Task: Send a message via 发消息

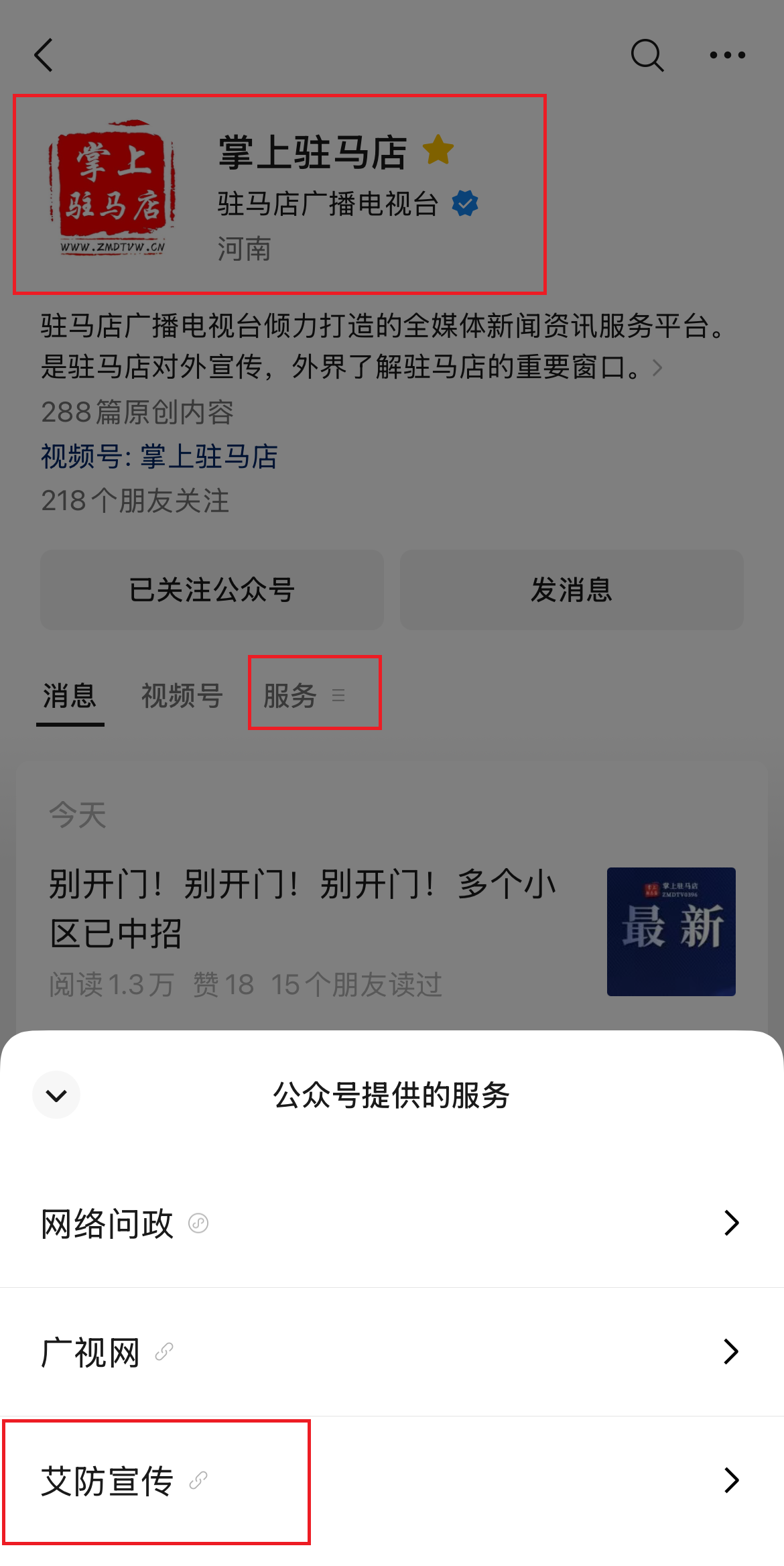Action: point(572,590)
